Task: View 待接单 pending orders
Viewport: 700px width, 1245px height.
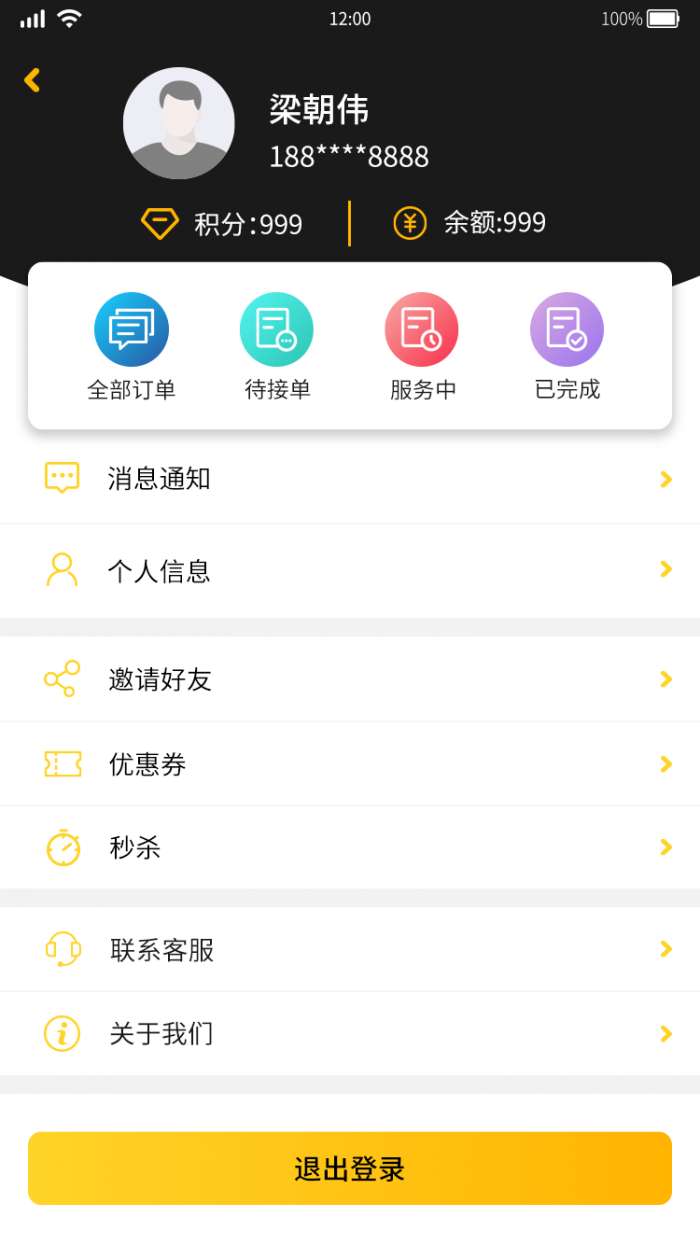Action: coord(277,347)
